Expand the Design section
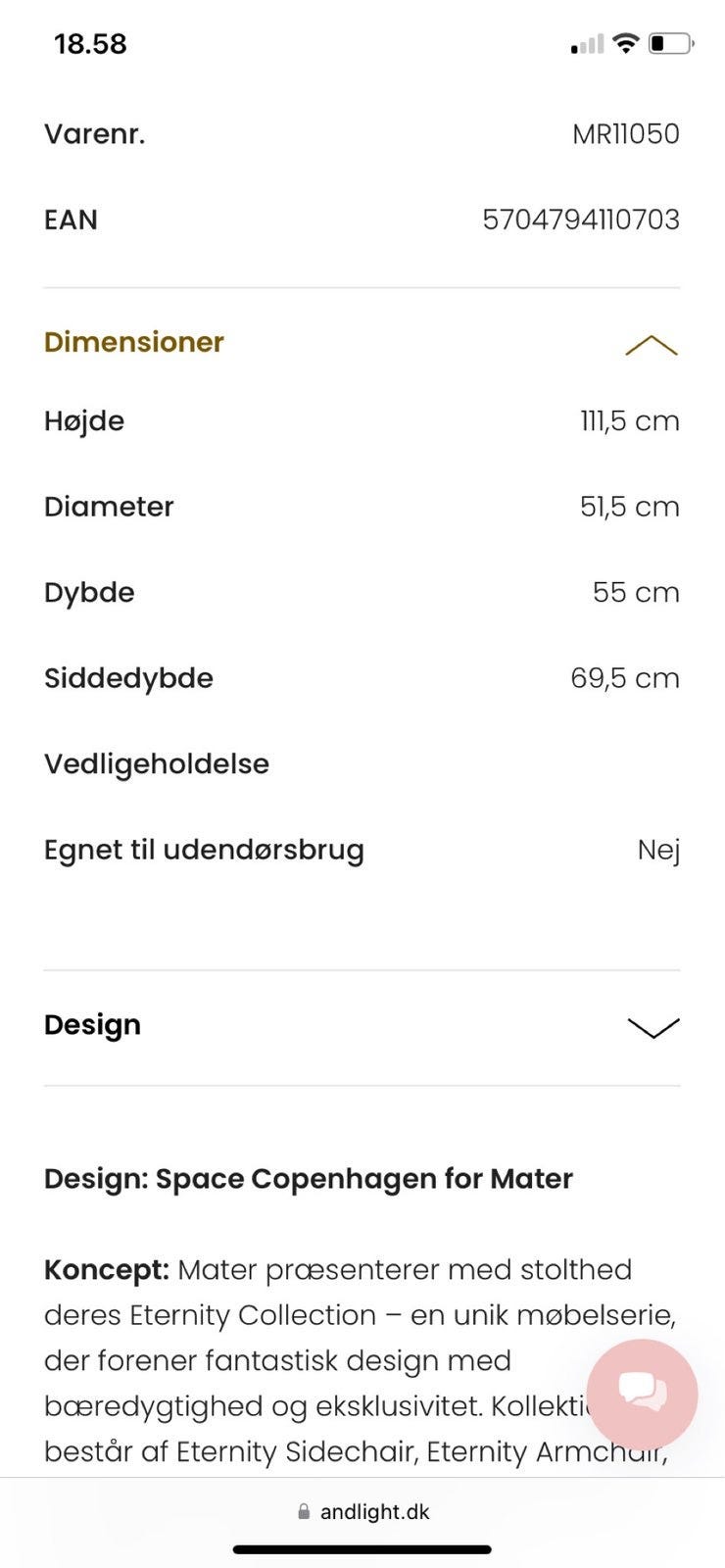Screen dimensions: 725x1568 tap(652, 1028)
